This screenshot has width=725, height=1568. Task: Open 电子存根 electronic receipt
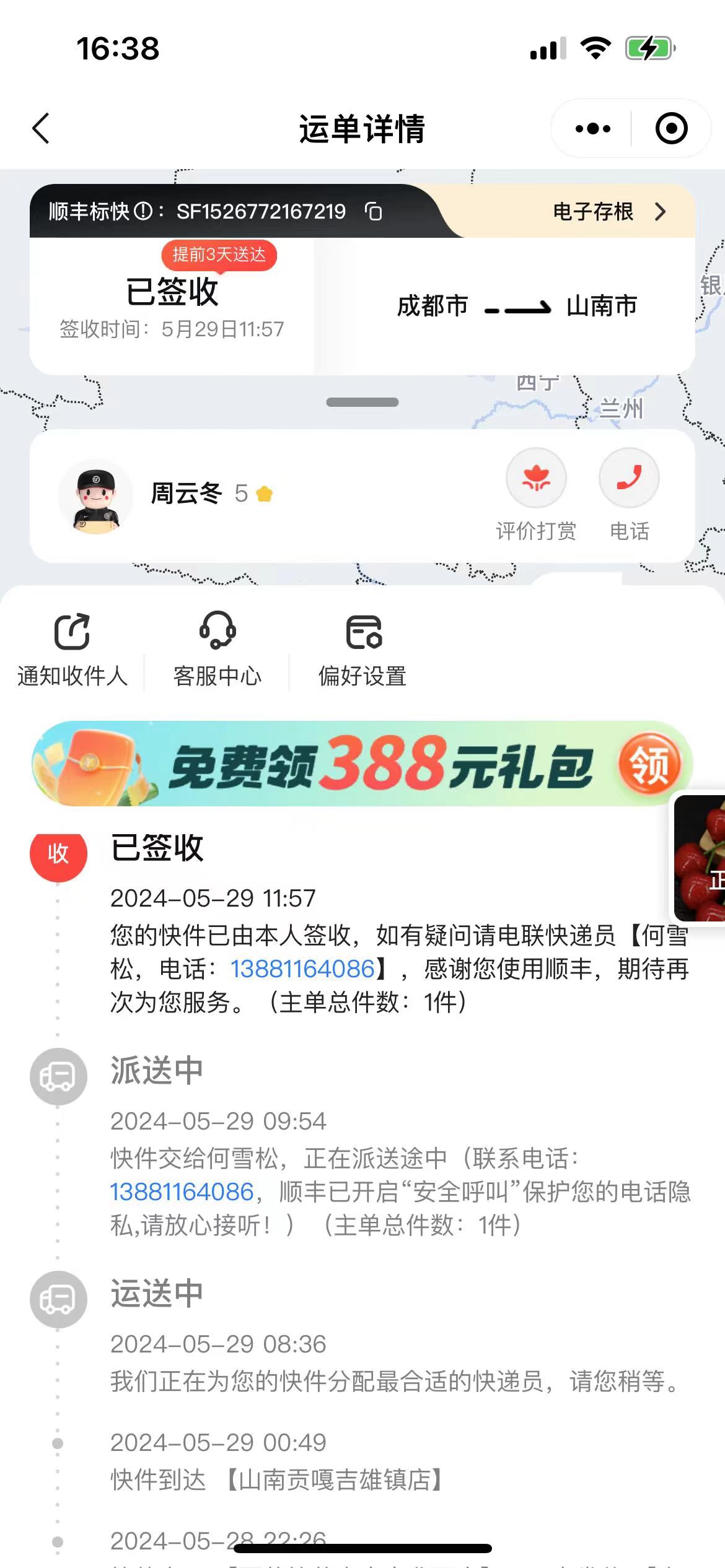pyautogui.click(x=610, y=212)
